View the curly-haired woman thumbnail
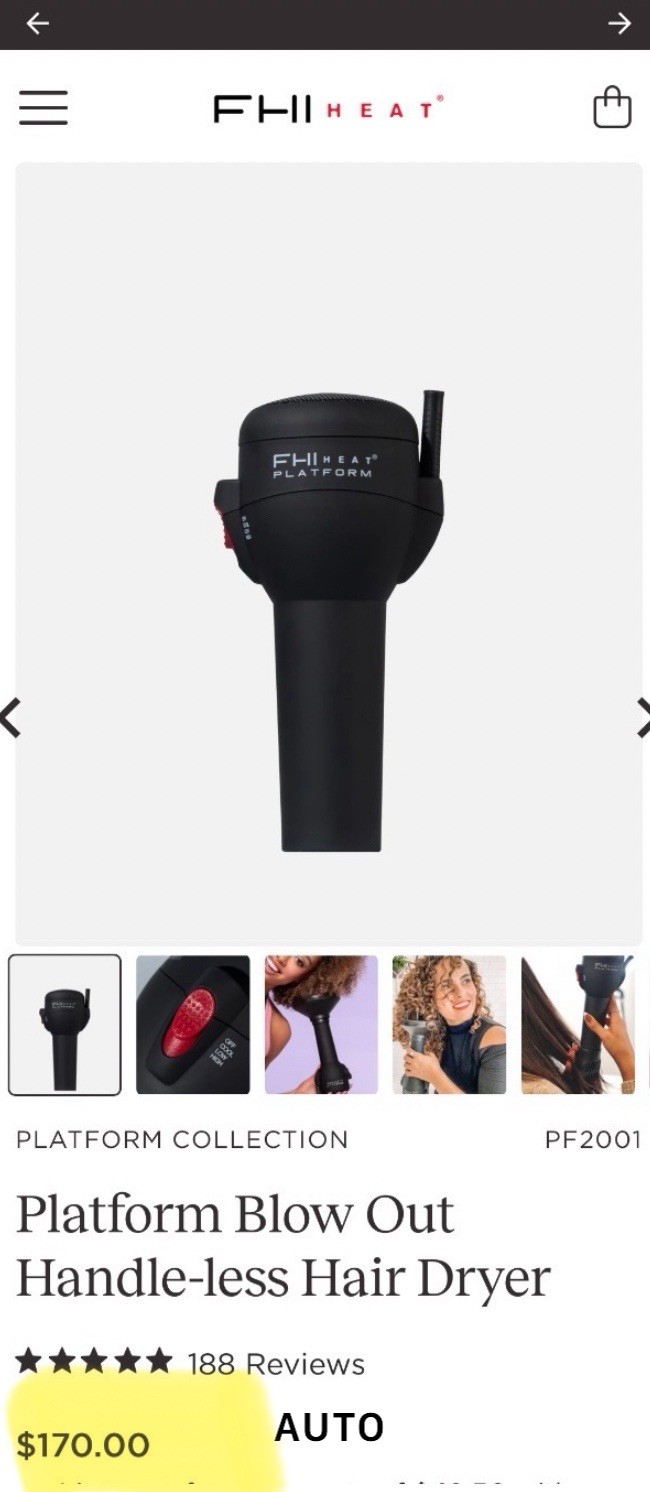This screenshot has width=650, height=1492. (449, 1025)
